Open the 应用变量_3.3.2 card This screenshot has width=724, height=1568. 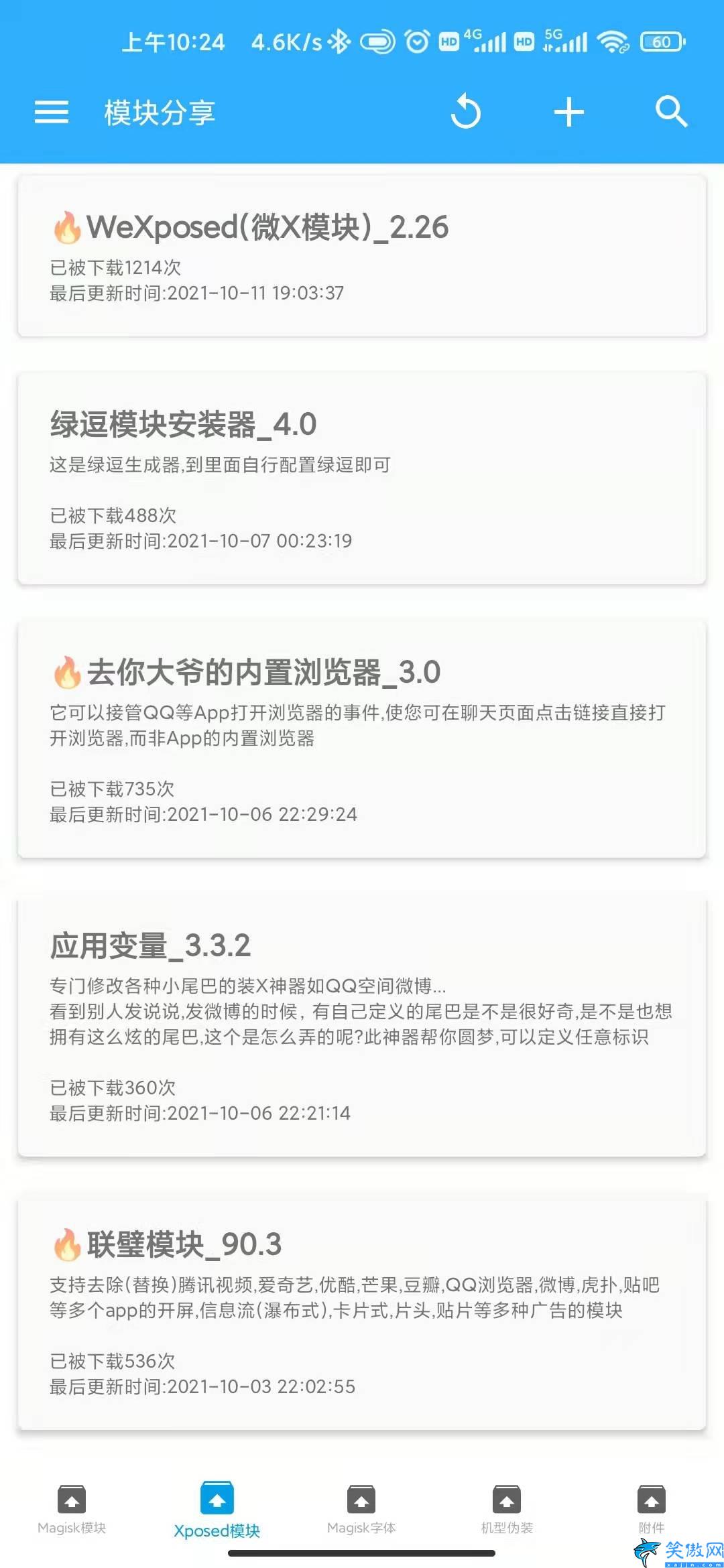[x=362, y=1025]
